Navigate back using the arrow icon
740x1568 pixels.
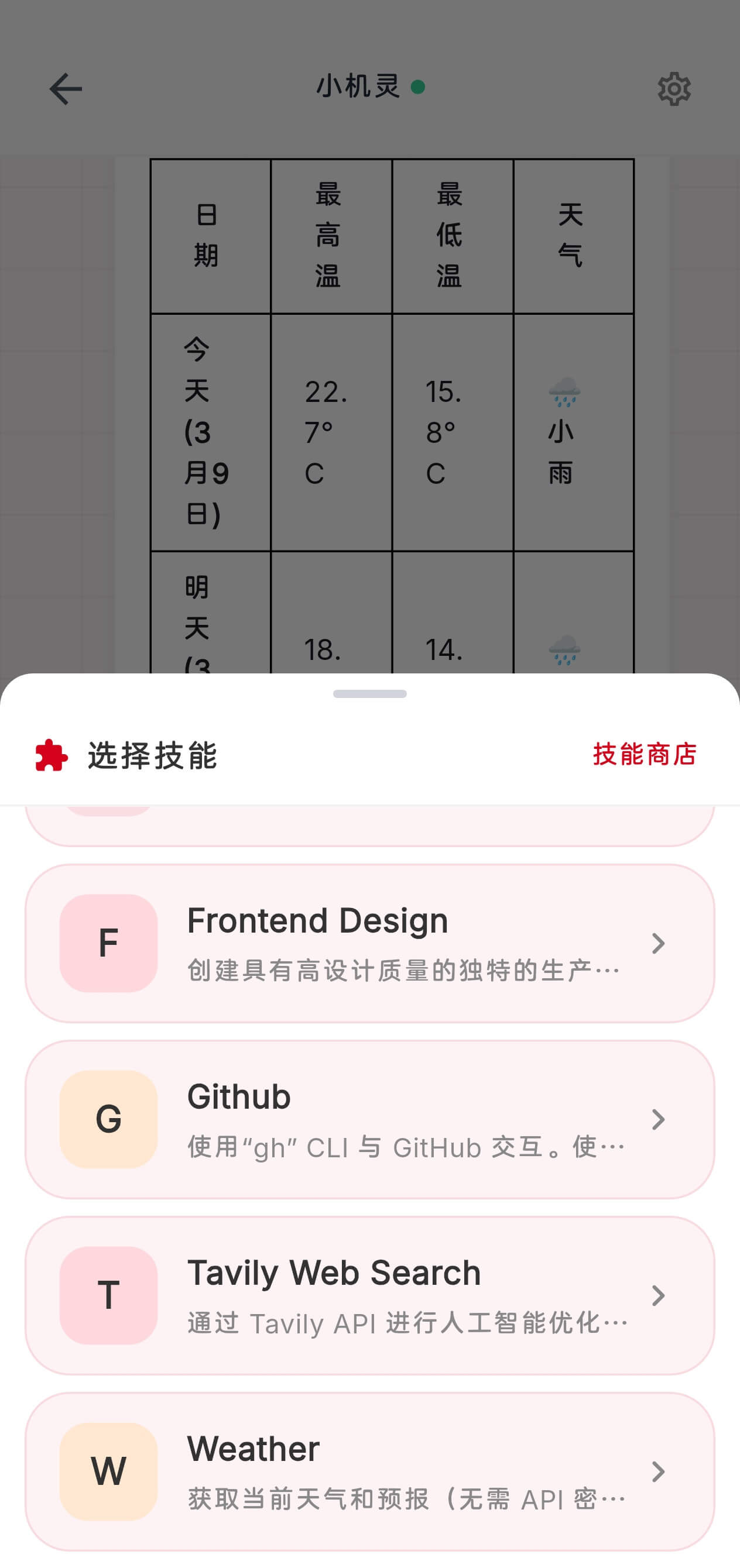tap(65, 89)
